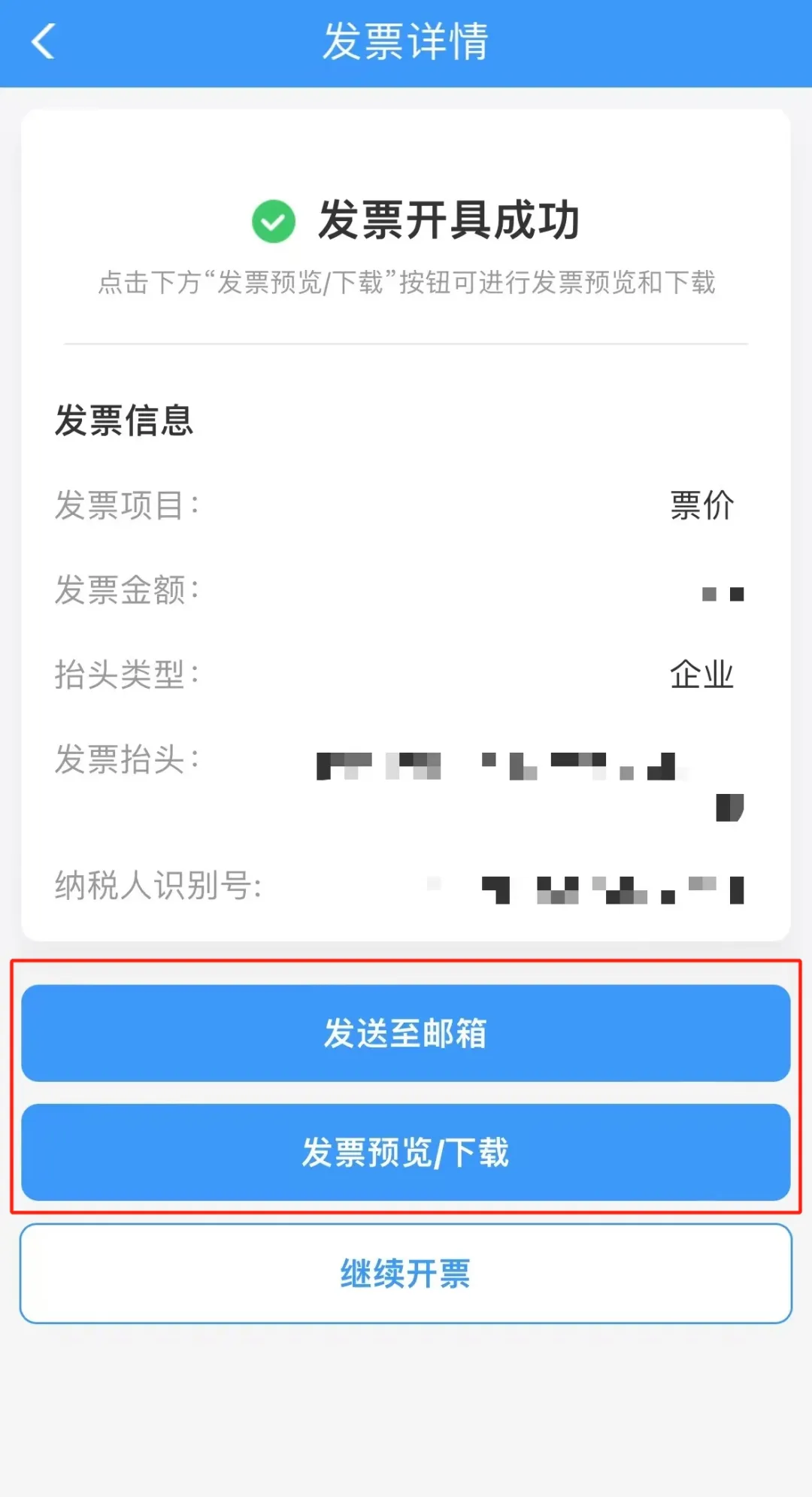This screenshot has height=1497, width=812.
Task: Tap the 发票开具成功 success heading
Action: [x=451, y=222]
